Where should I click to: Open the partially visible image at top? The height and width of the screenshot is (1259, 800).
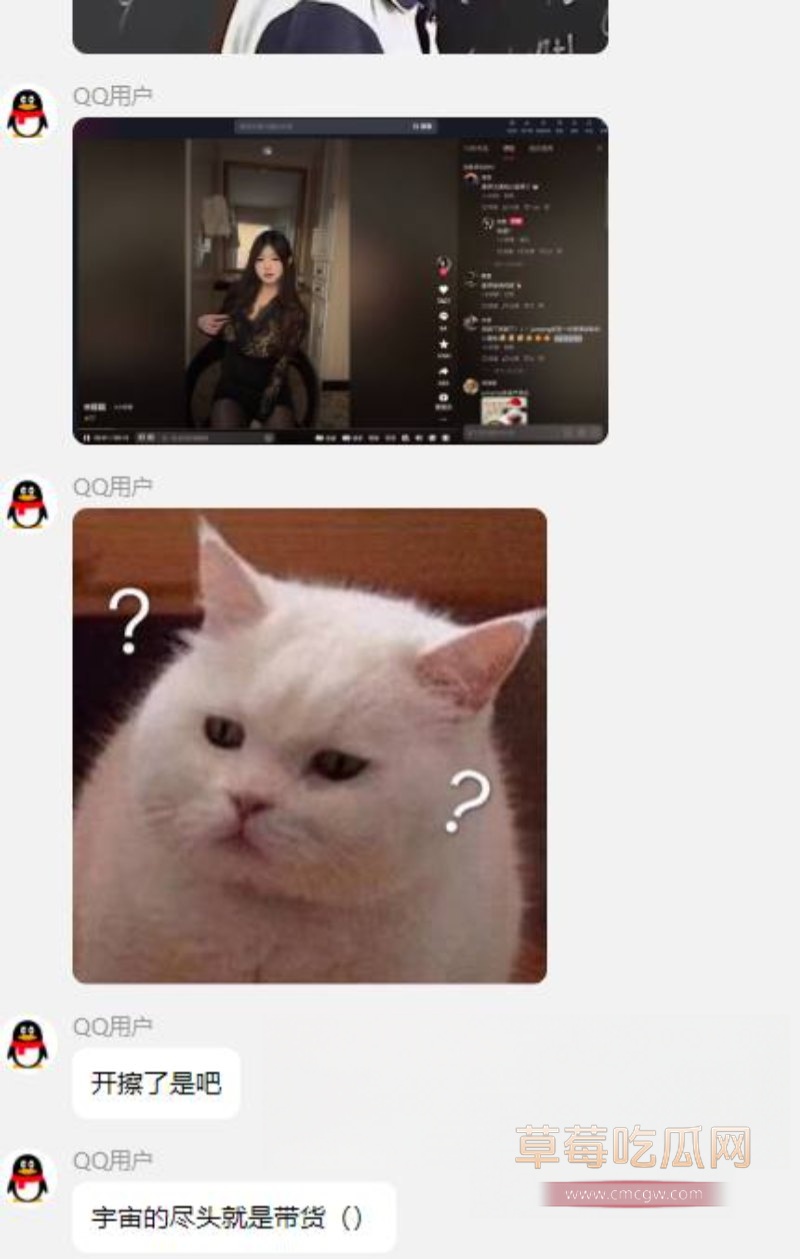click(x=340, y=26)
